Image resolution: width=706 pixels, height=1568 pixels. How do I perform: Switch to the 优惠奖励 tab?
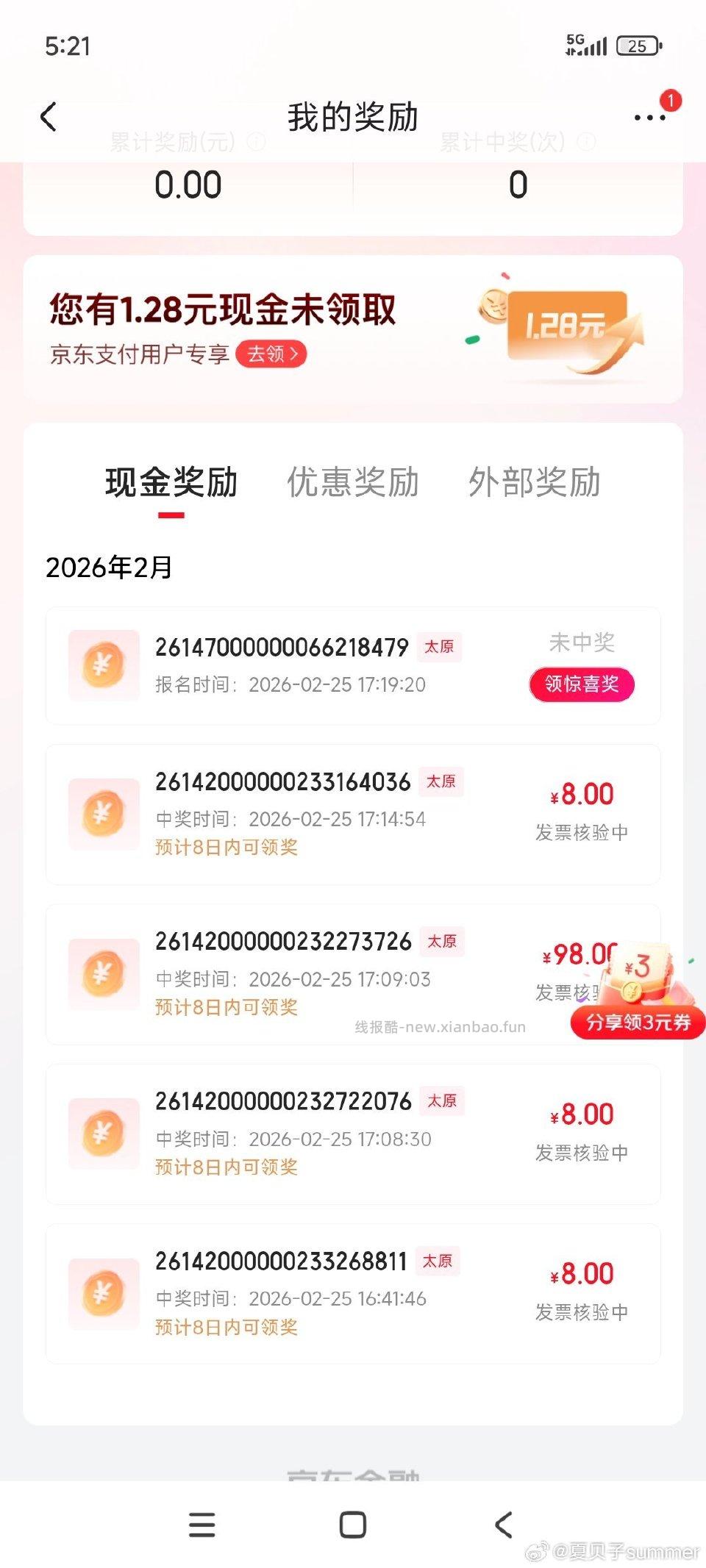354,483
